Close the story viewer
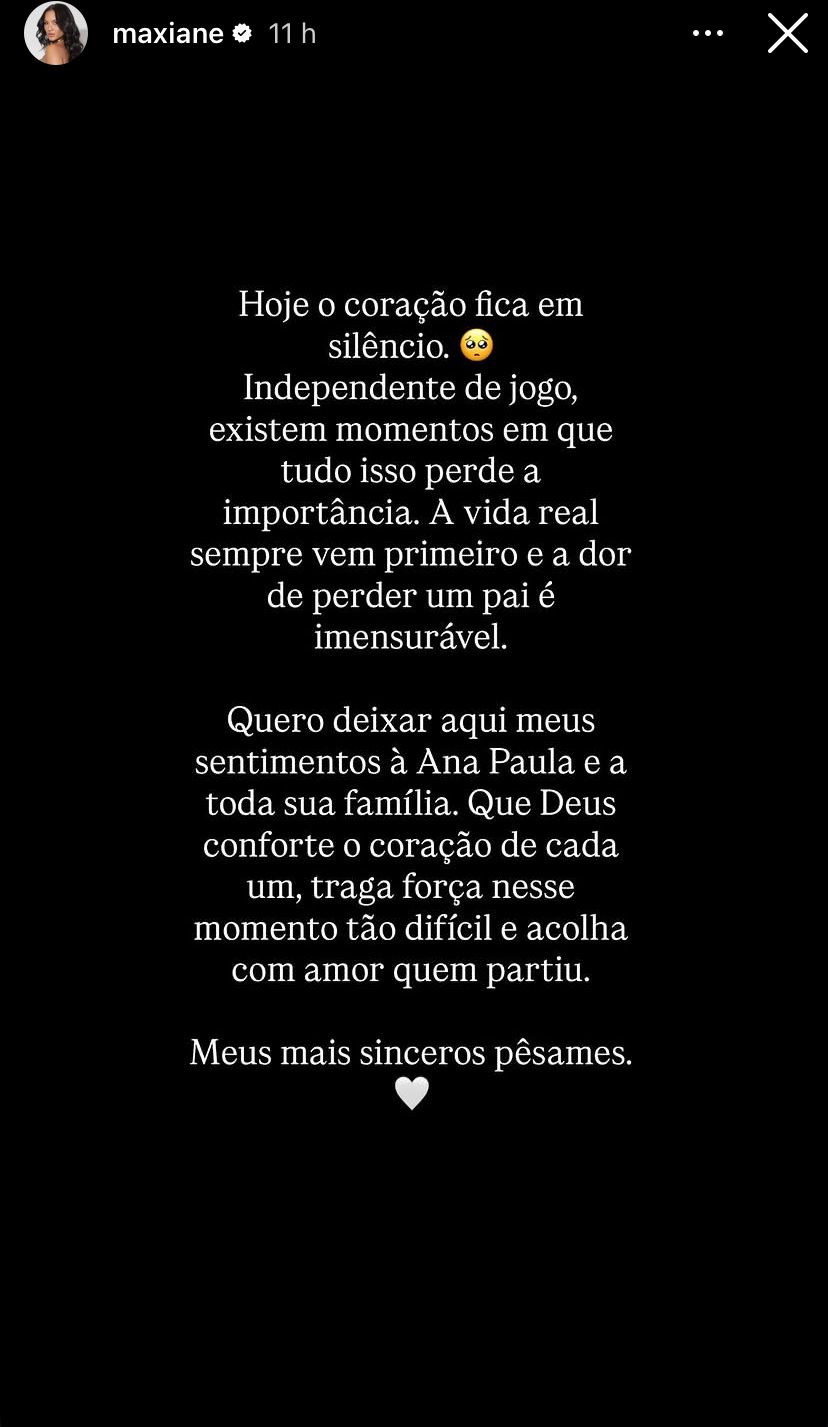This screenshot has height=1427, width=828. pos(787,34)
